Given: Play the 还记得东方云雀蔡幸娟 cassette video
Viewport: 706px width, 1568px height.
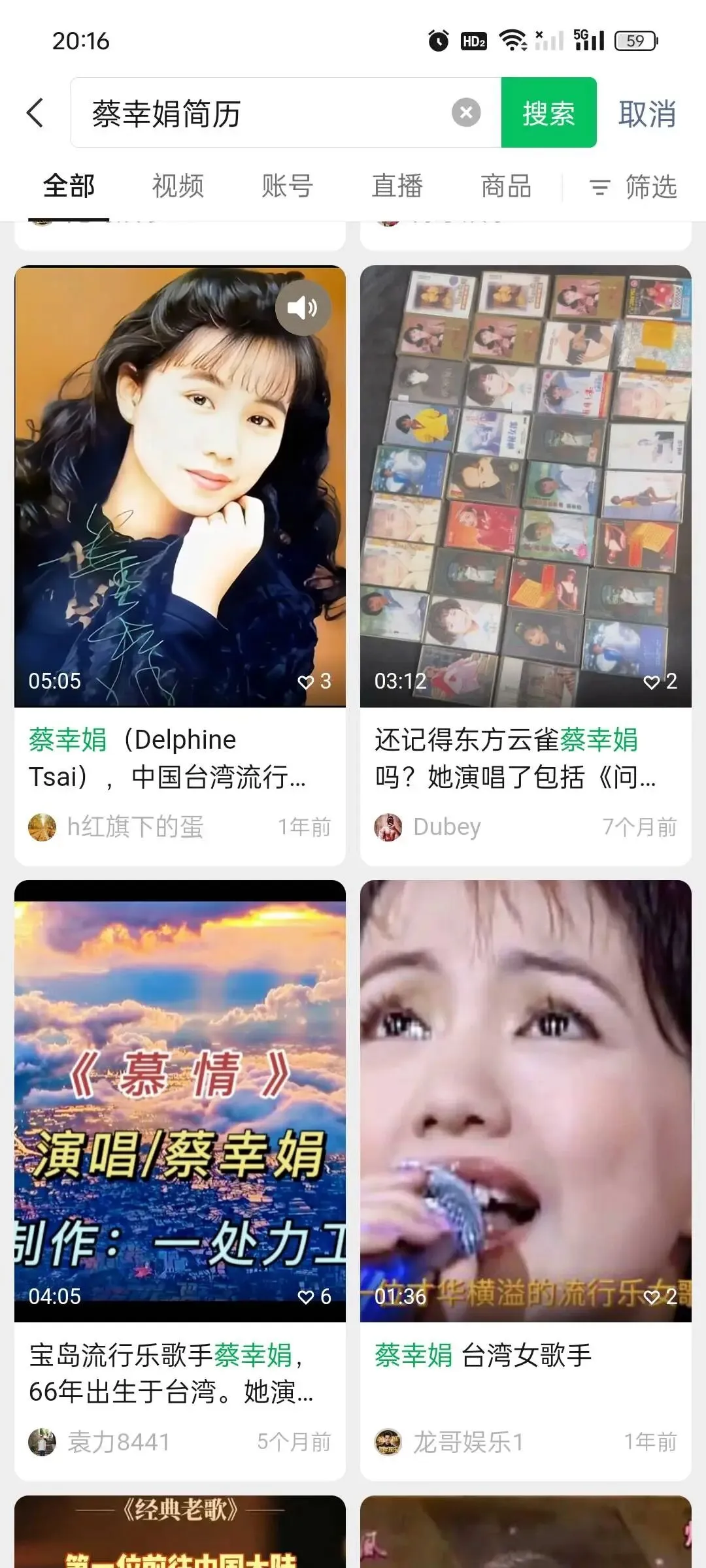Looking at the screenshot, I should click(x=526, y=487).
